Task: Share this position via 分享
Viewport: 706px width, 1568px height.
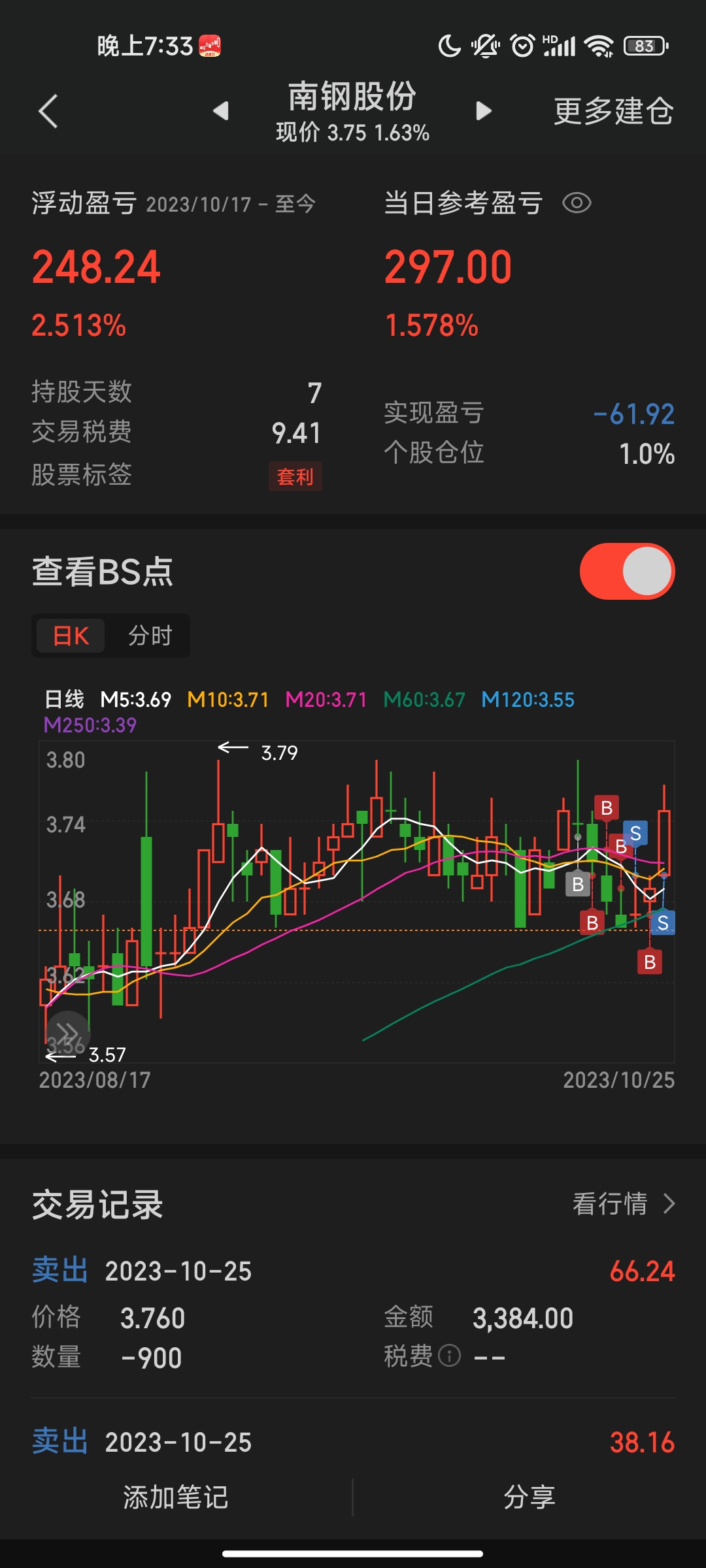Action: (529, 1497)
